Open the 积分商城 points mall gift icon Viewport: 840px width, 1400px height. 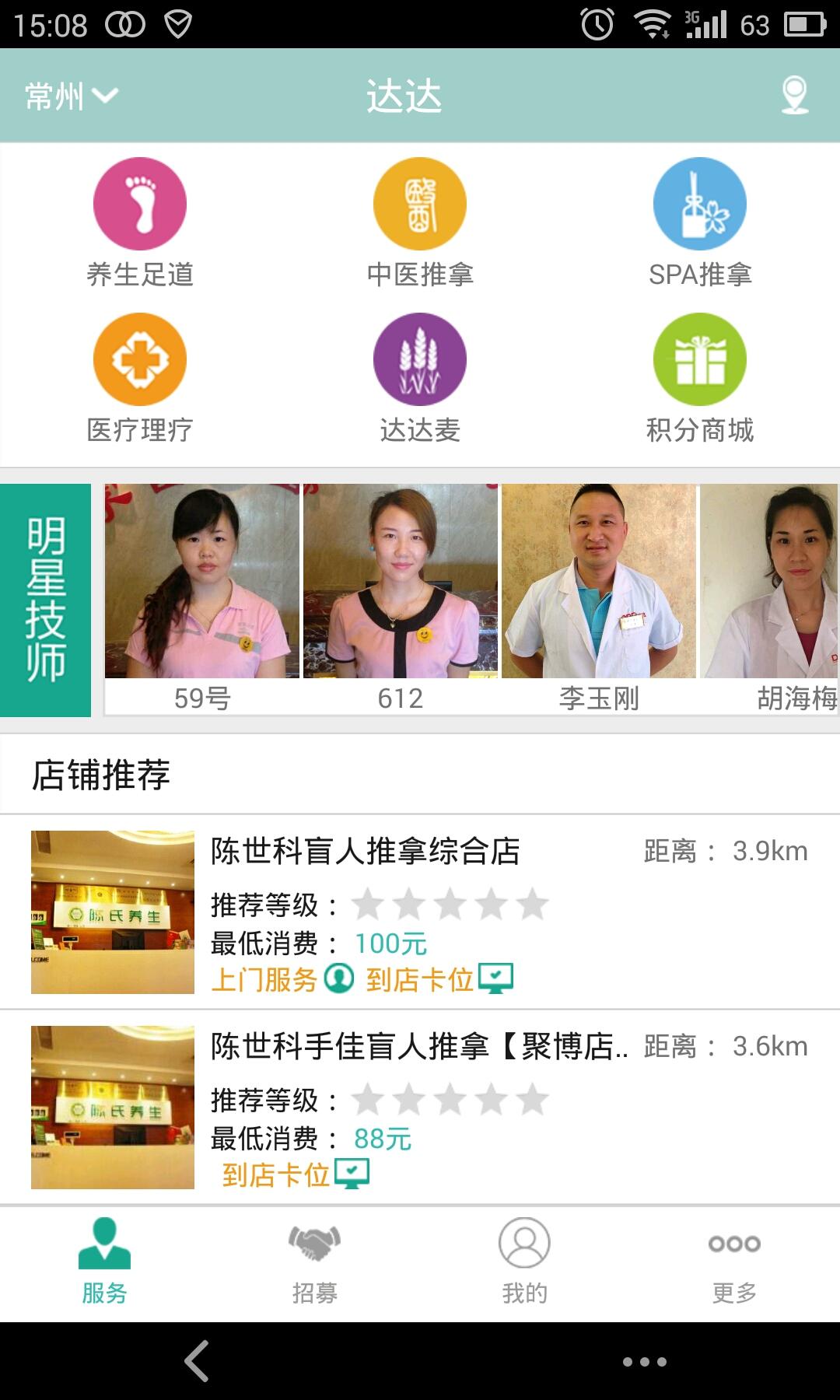click(699, 359)
